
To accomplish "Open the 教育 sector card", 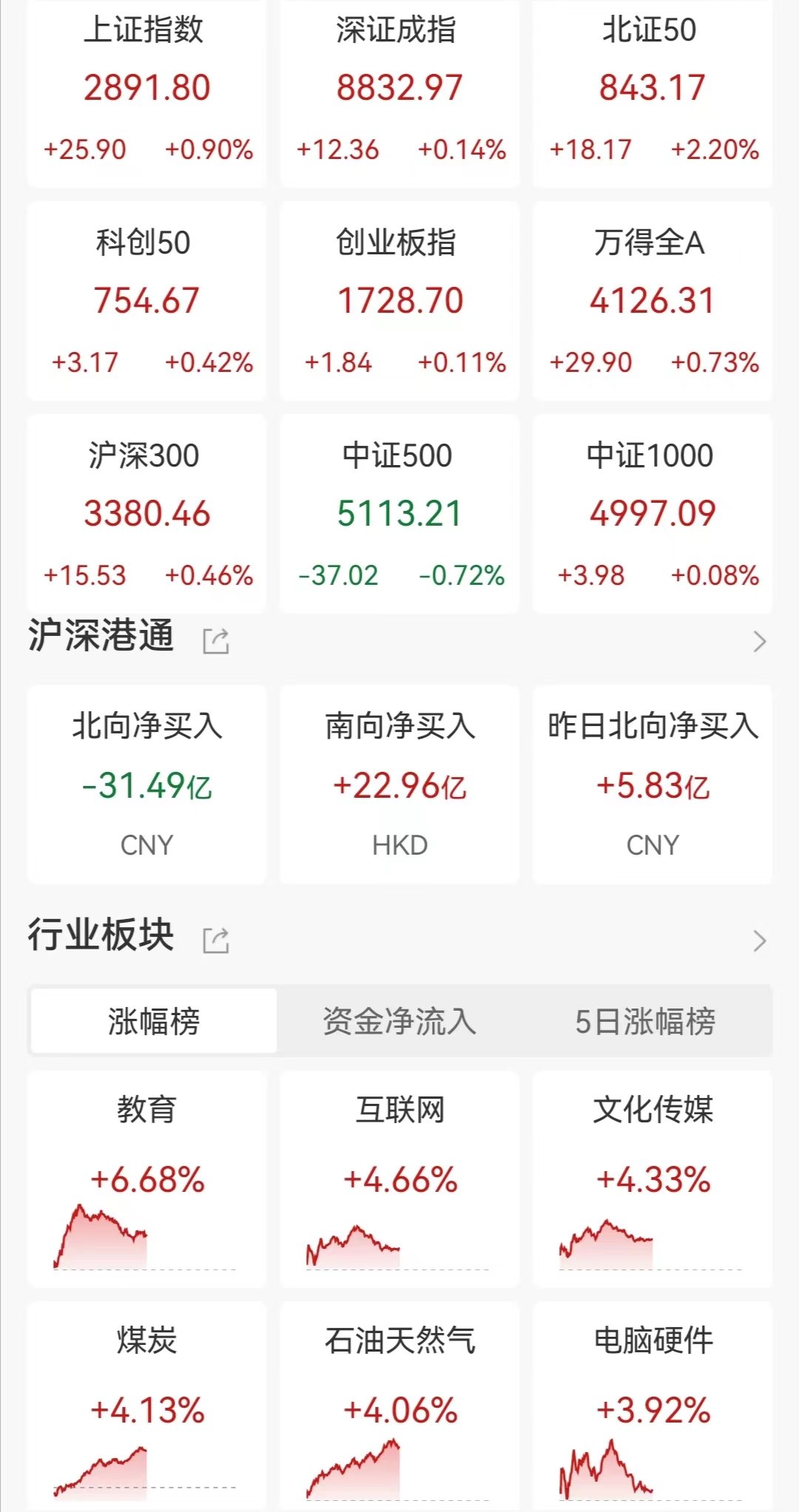I will click(146, 1179).
